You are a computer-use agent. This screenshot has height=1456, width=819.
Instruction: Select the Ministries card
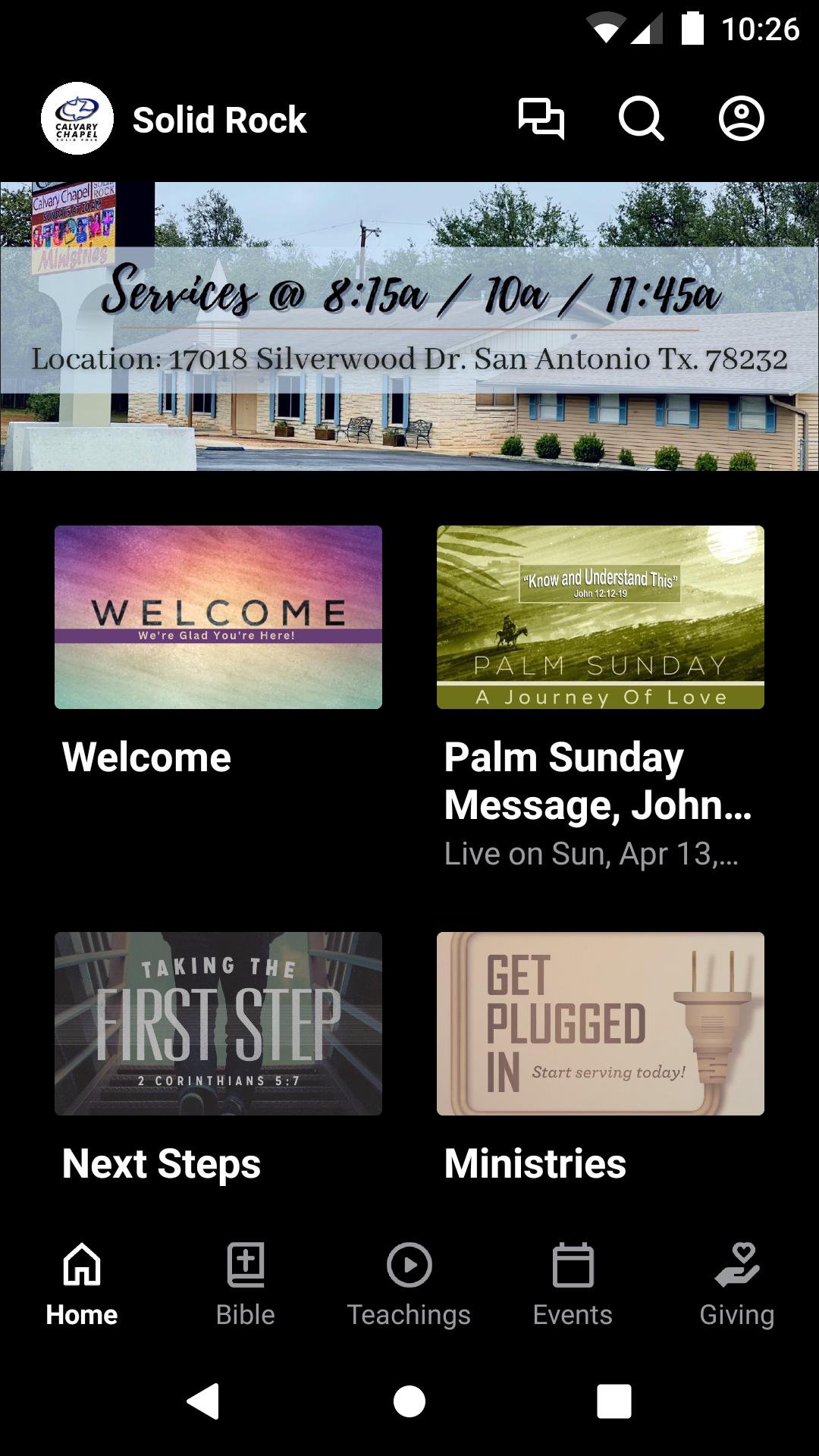[601, 1024]
